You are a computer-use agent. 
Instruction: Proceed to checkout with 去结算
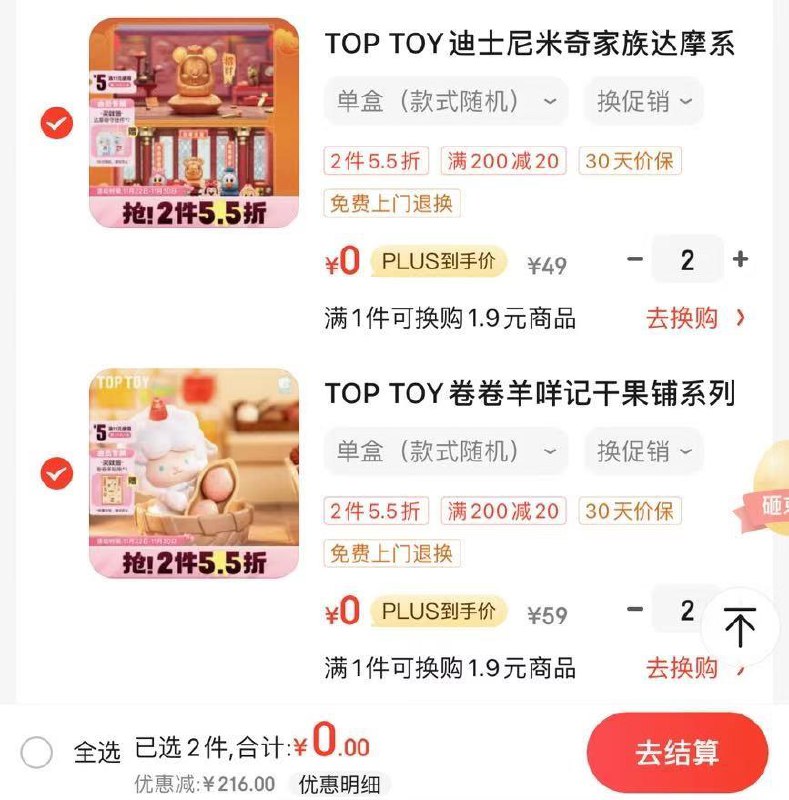[x=677, y=753]
